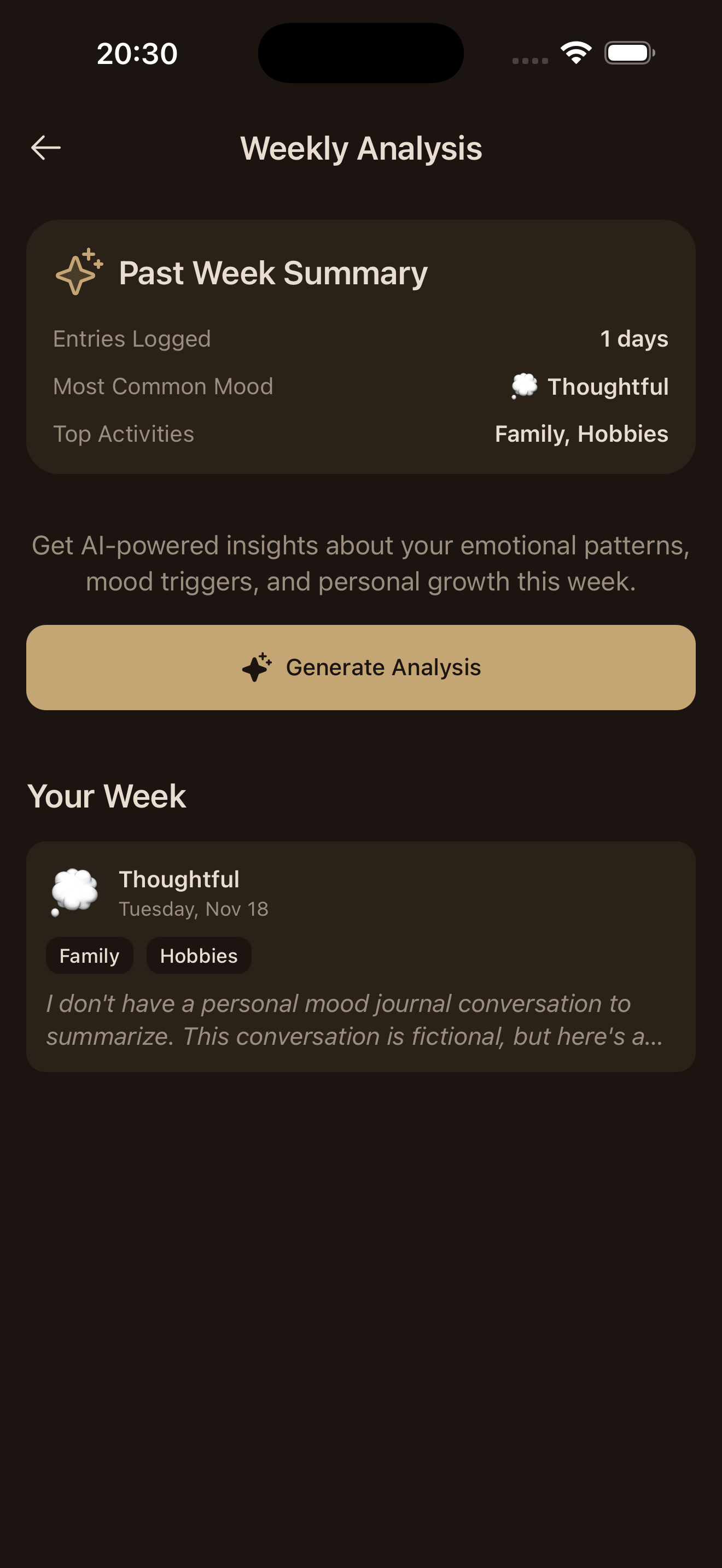The height and width of the screenshot is (1568, 722).
Task: Click the back arrow to leave Weekly Analysis
Action: pos(45,147)
